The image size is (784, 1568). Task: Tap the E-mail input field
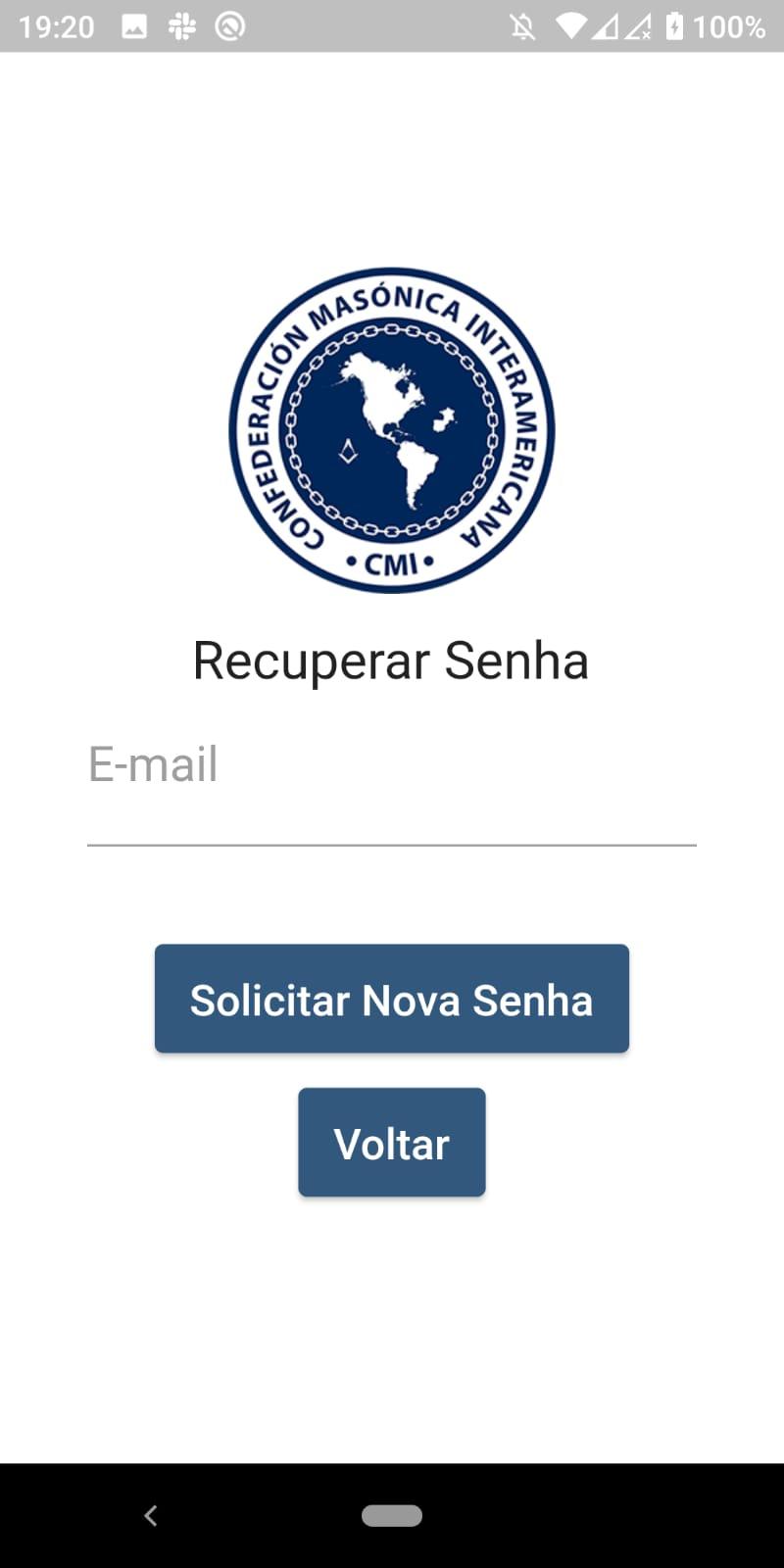pyautogui.click(x=392, y=786)
